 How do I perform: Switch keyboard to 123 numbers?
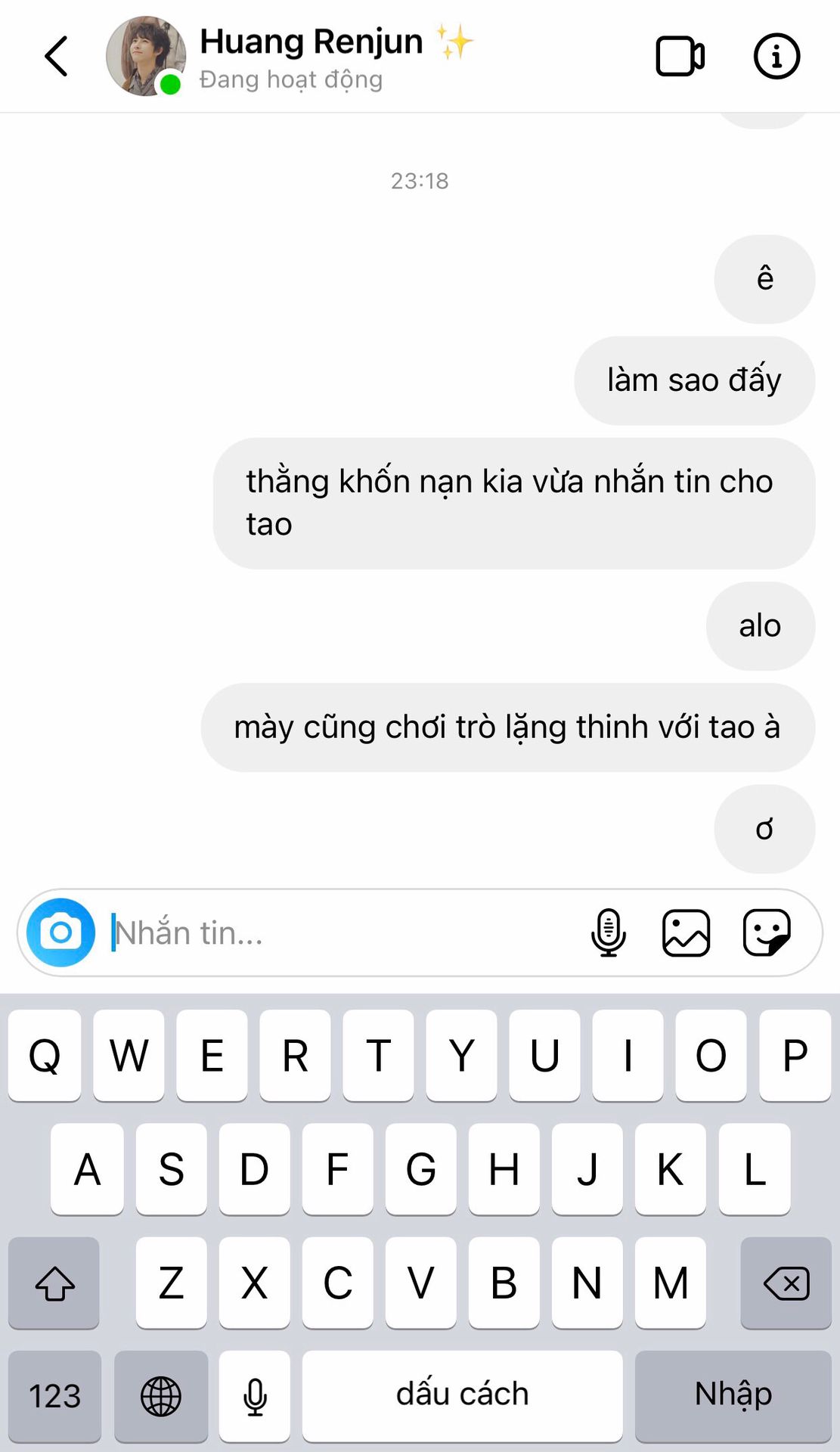(x=54, y=1395)
